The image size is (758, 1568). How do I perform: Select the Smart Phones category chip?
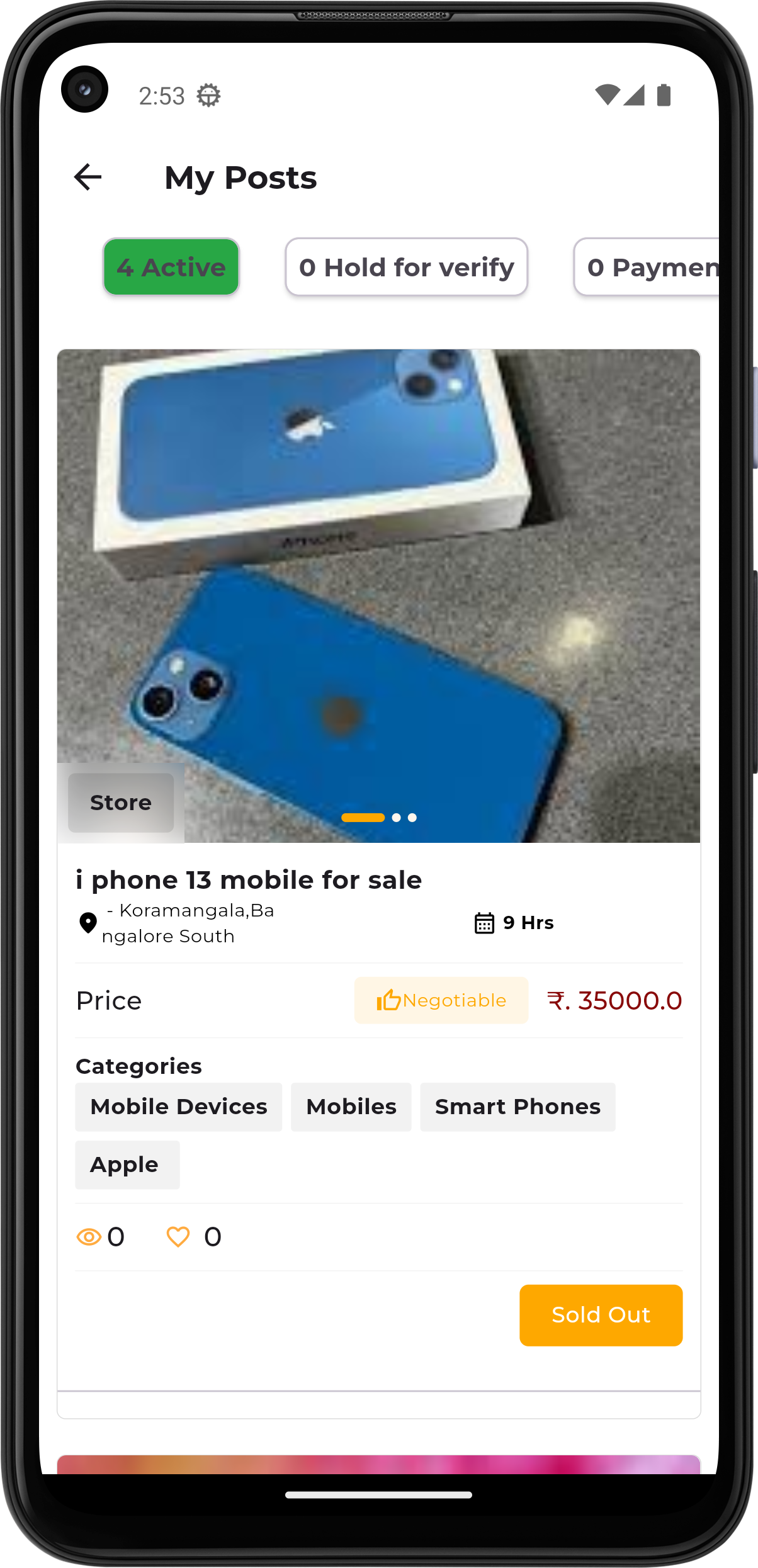click(x=518, y=1107)
